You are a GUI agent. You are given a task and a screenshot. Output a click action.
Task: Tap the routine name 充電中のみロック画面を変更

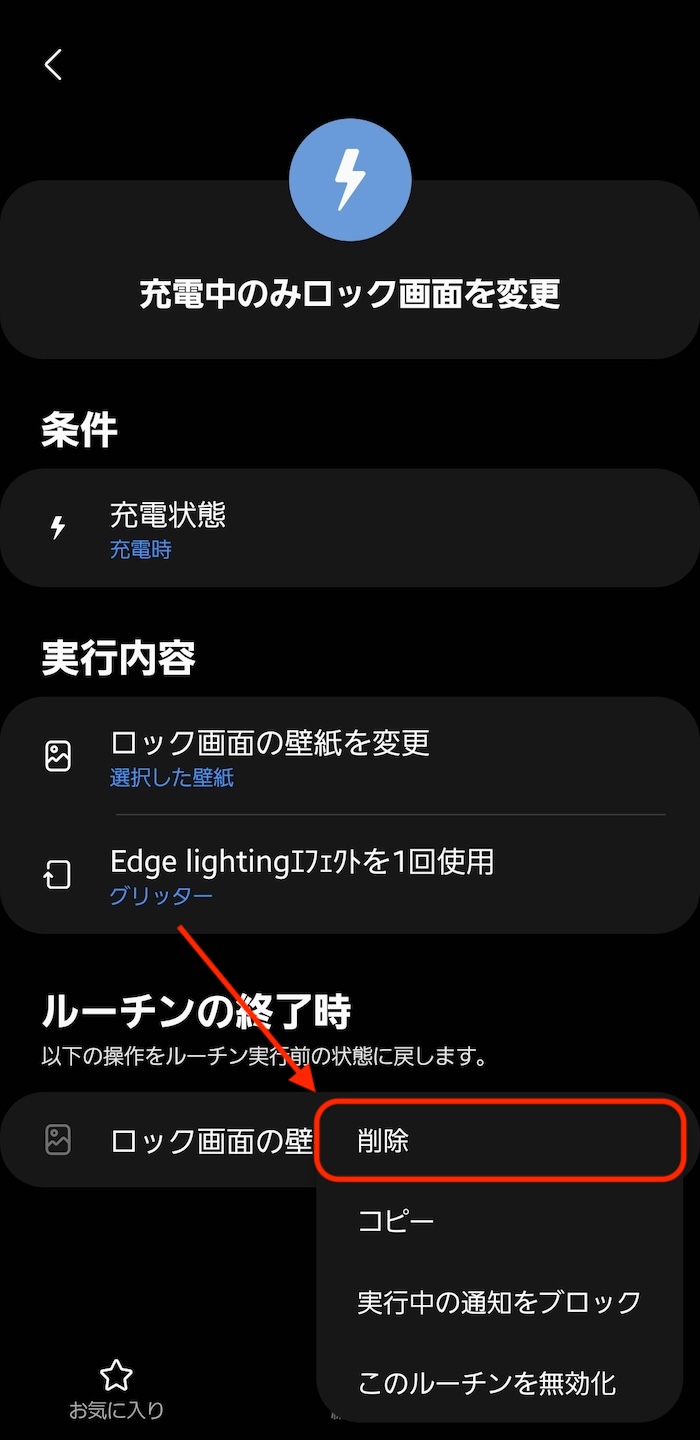click(x=350, y=294)
